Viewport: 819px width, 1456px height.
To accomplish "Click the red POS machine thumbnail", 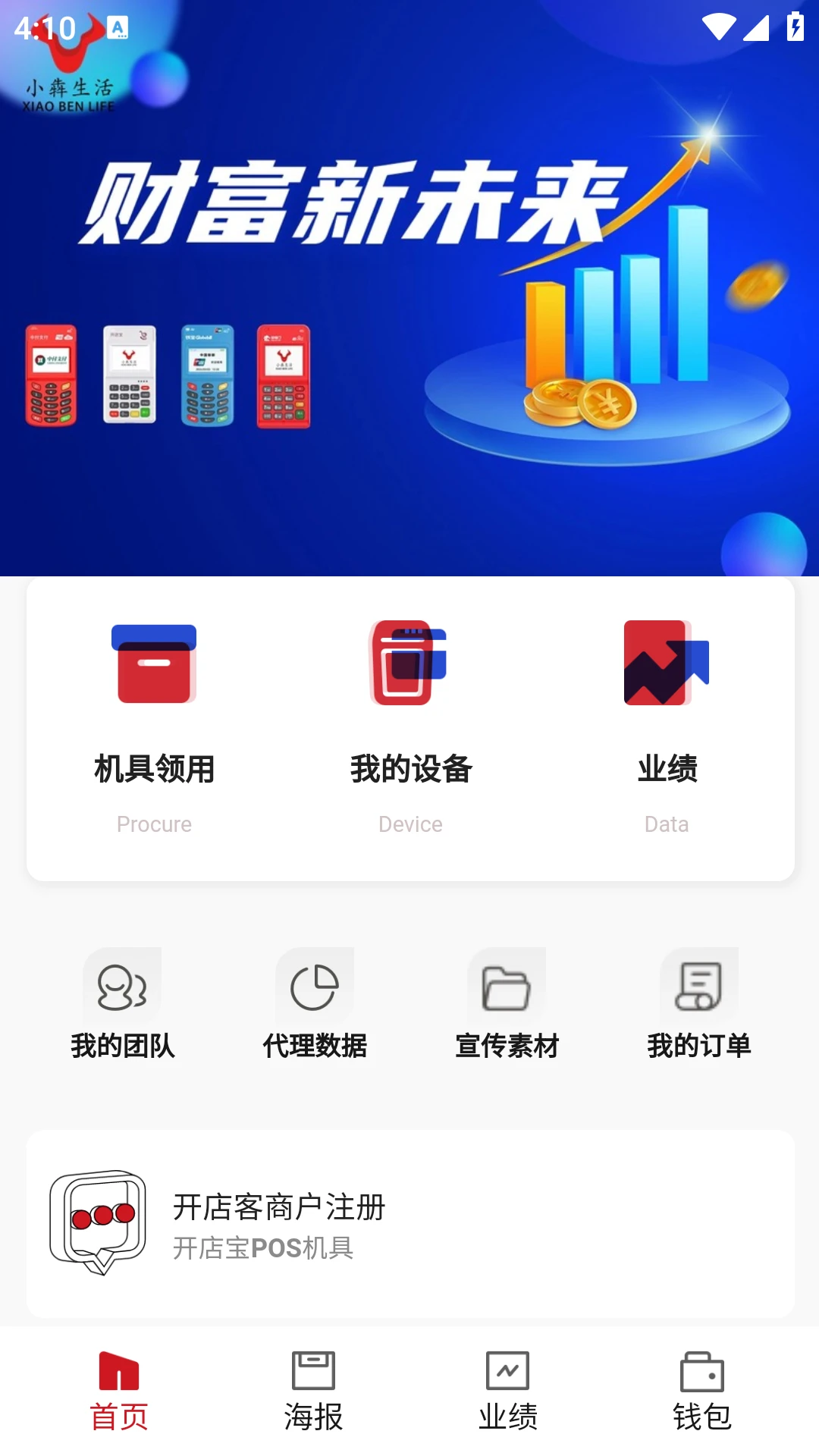I will 50,375.
